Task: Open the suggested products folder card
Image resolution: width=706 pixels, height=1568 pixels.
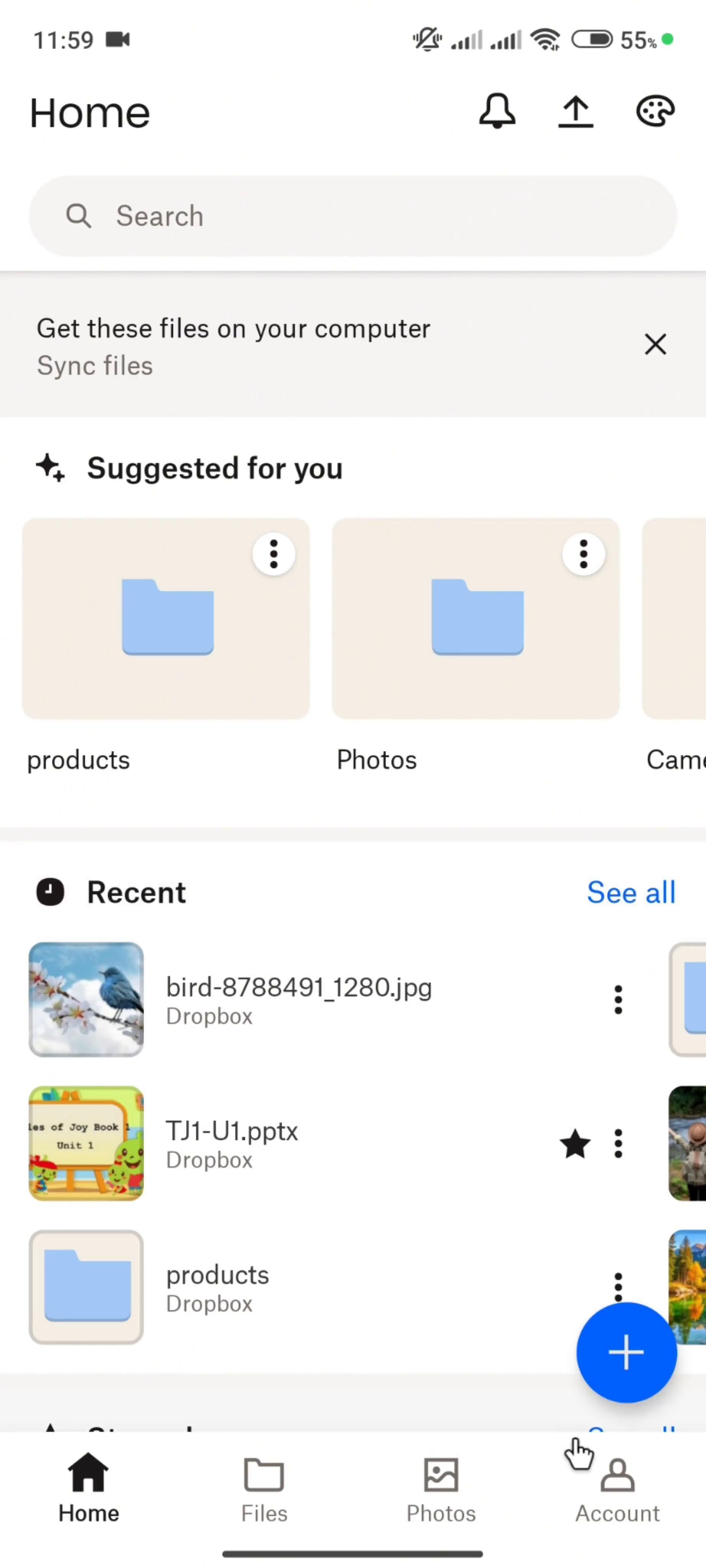Action: [165, 619]
